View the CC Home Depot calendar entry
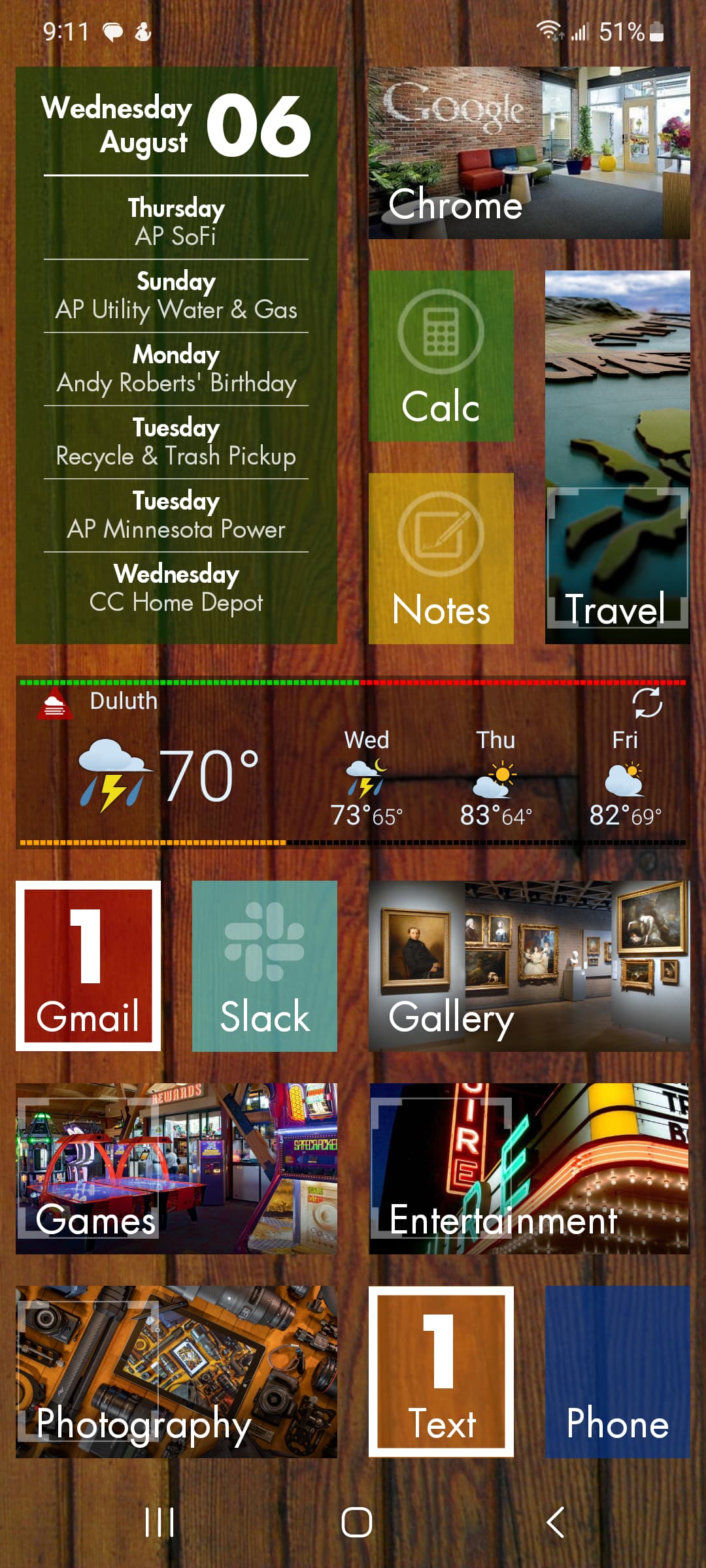 pos(176,589)
